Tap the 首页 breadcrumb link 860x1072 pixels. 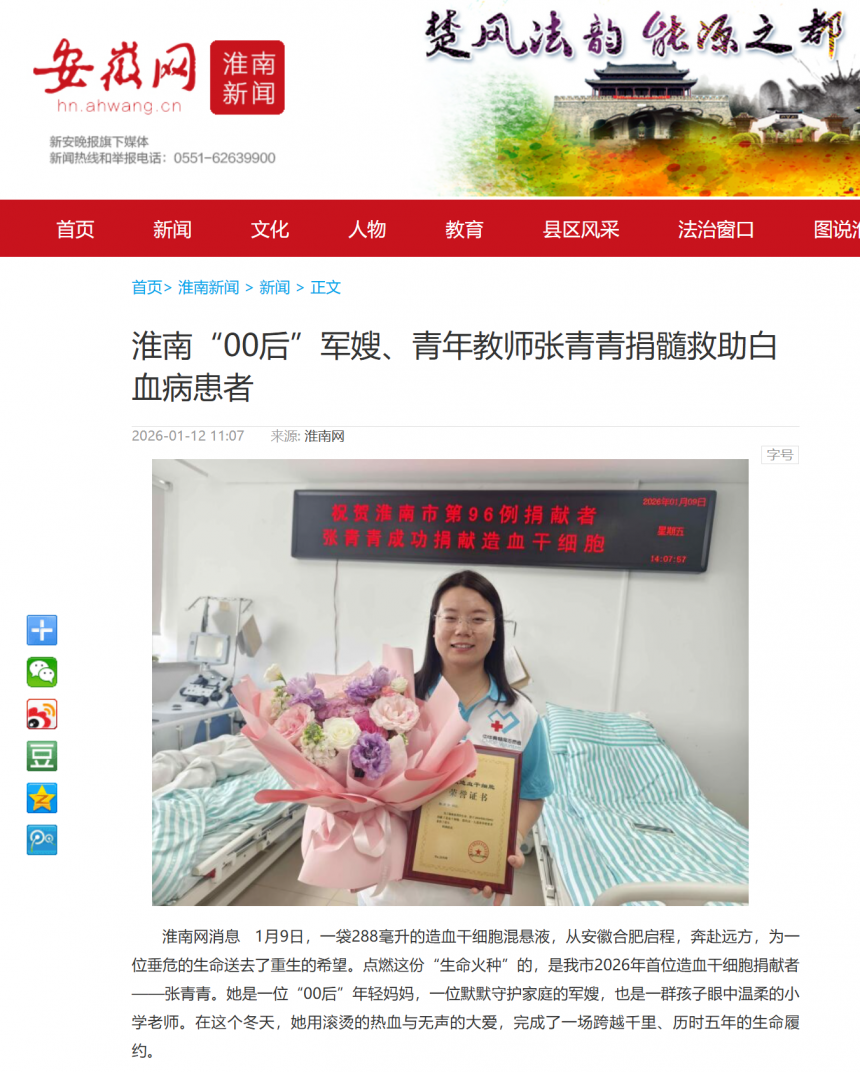coord(147,287)
